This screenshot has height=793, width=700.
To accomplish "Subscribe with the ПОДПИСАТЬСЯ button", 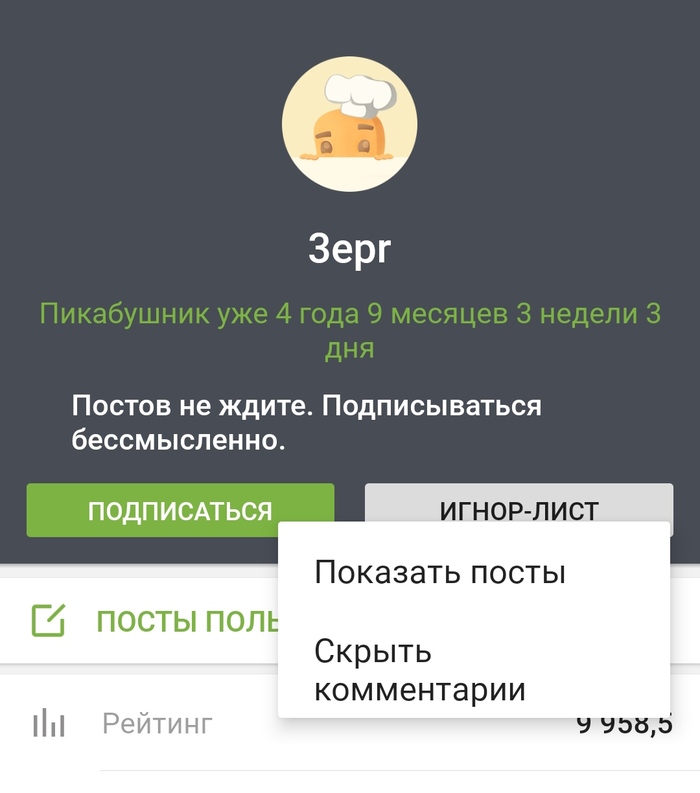I will click(180, 510).
